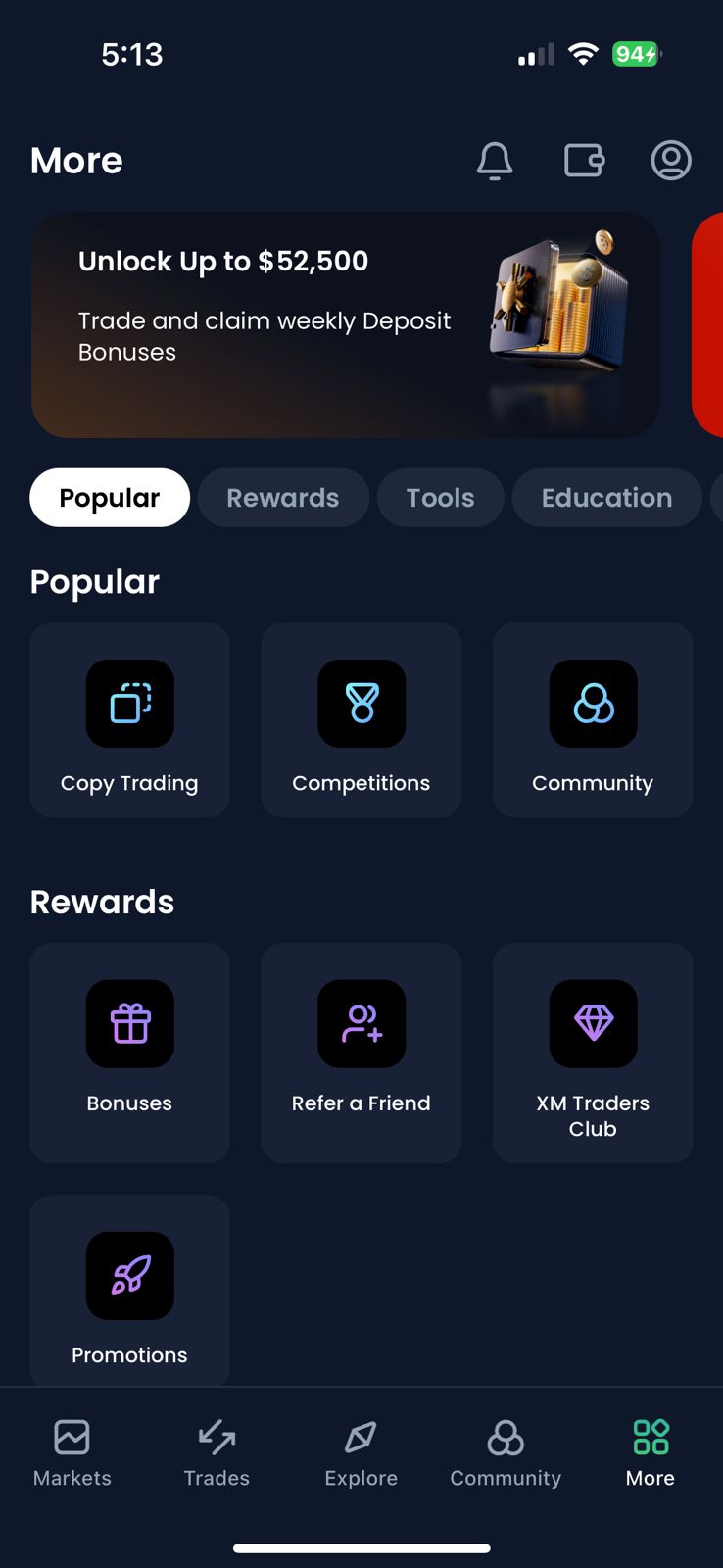Open the notifications bell

pos(495,161)
